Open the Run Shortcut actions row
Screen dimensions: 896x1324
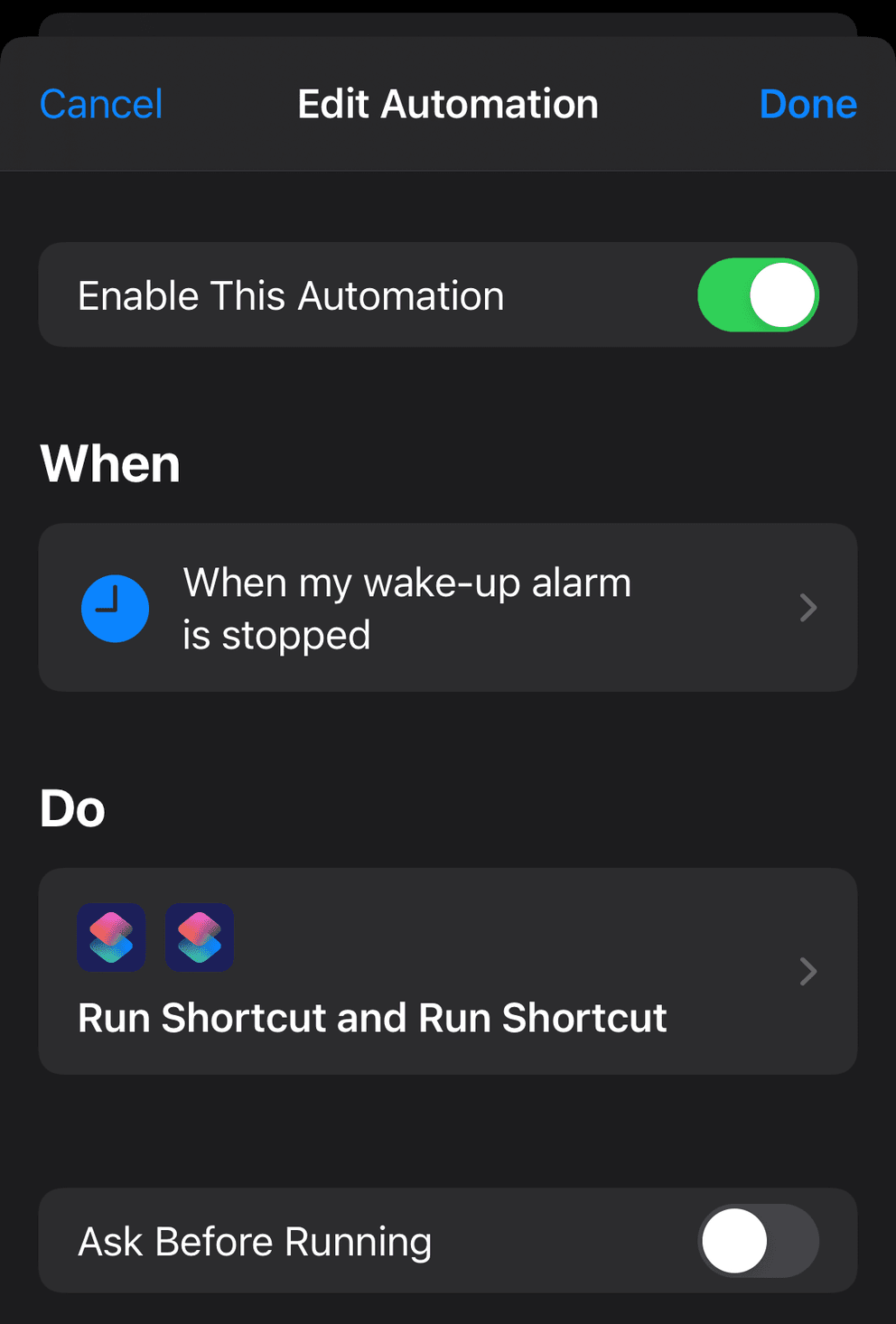pyautogui.click(x=448, y=972)
